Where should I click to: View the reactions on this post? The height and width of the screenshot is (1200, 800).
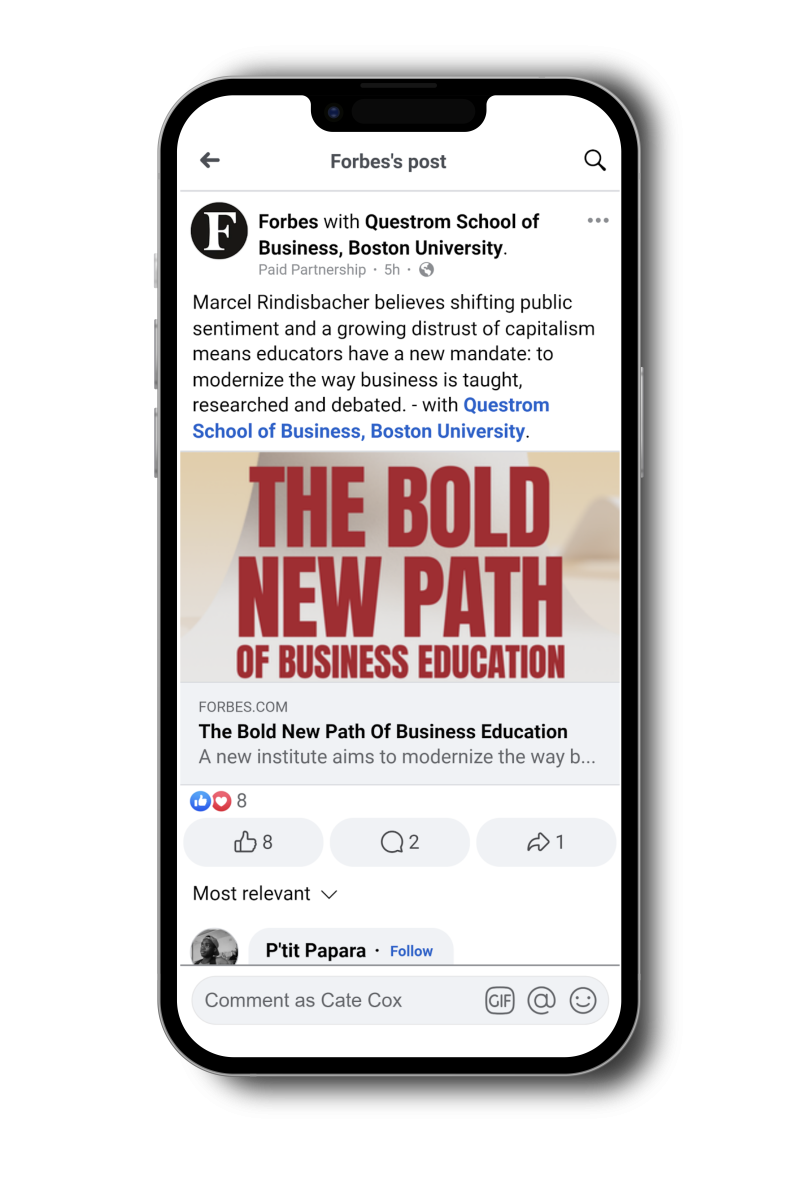218,801
